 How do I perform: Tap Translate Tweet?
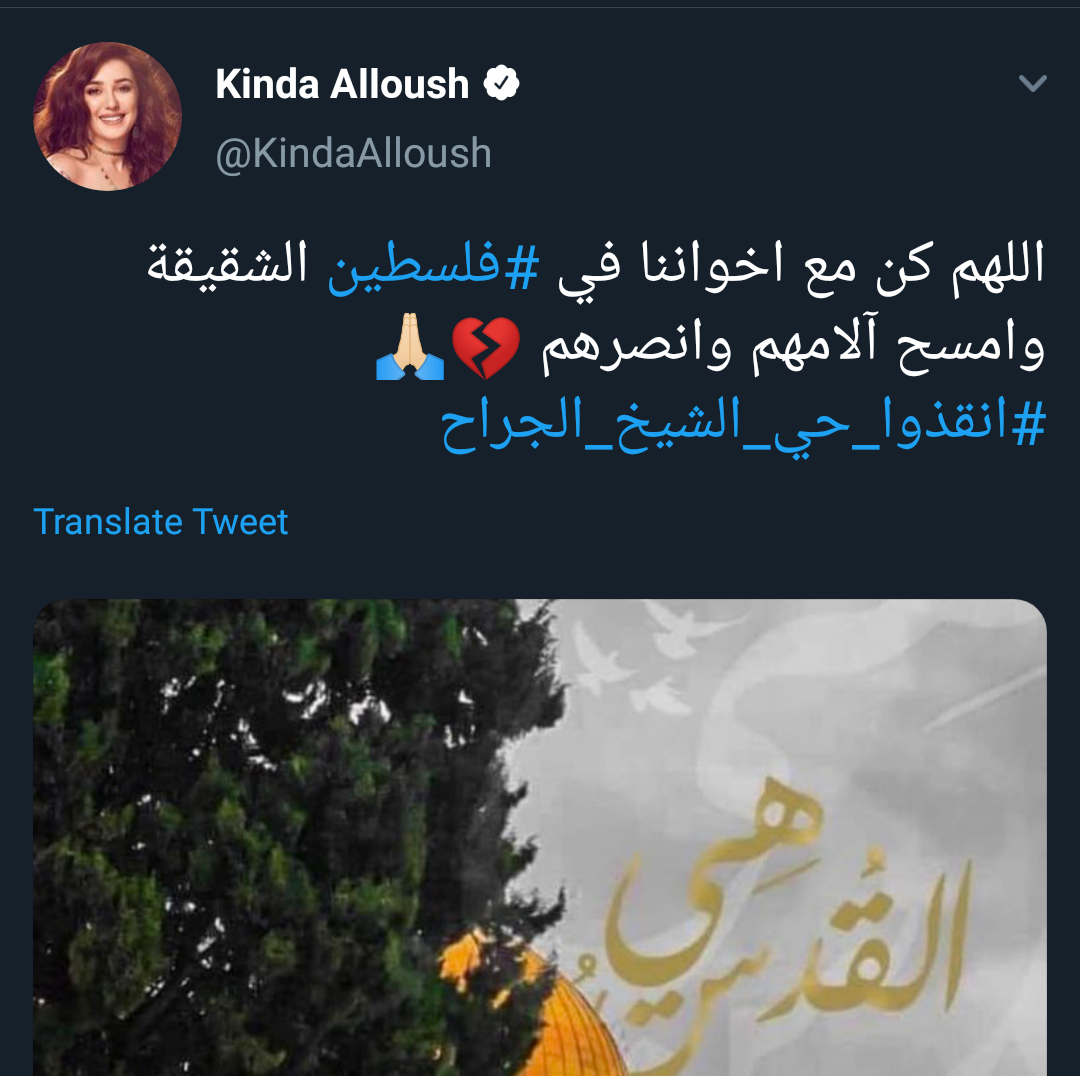pyautogui.click(x=161, y=522)
